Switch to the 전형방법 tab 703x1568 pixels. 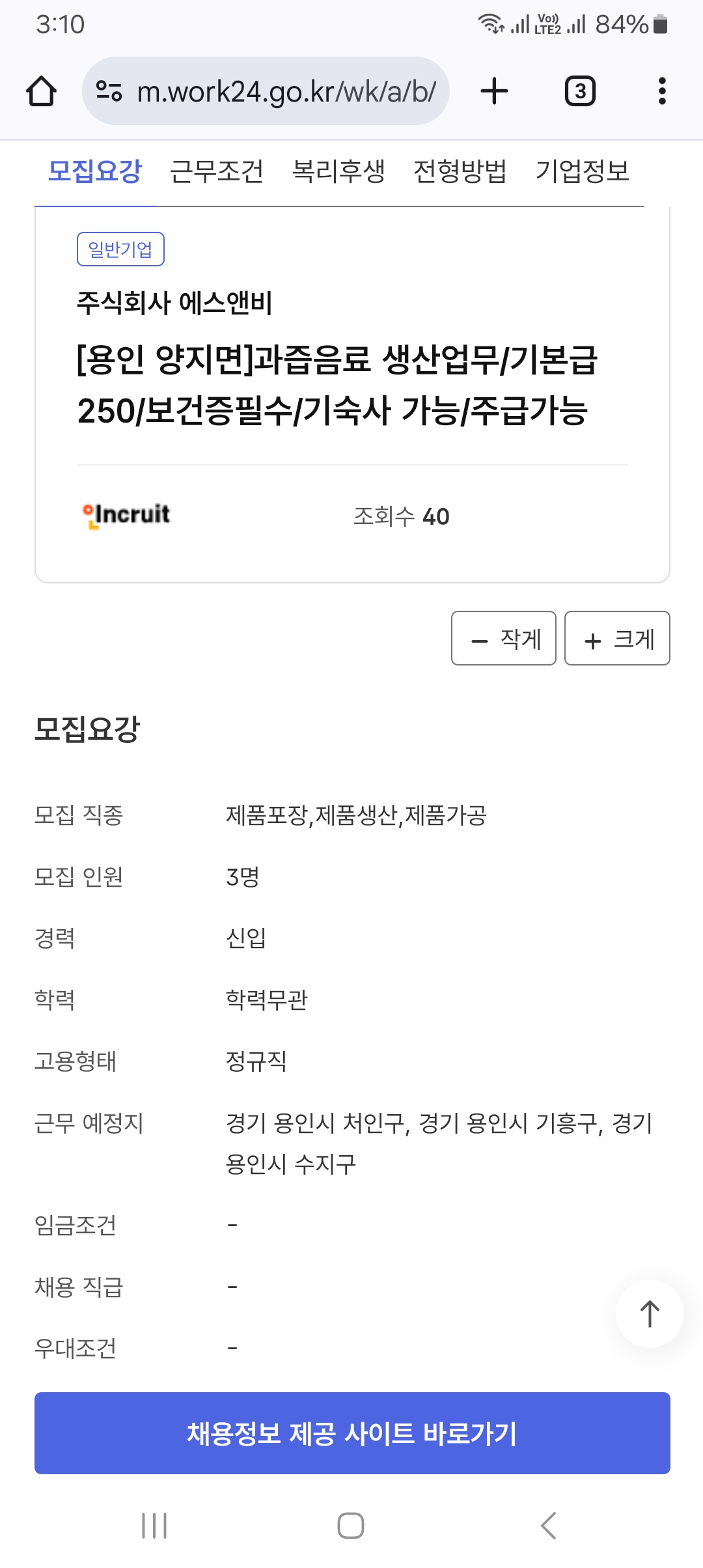coord(460,171)
